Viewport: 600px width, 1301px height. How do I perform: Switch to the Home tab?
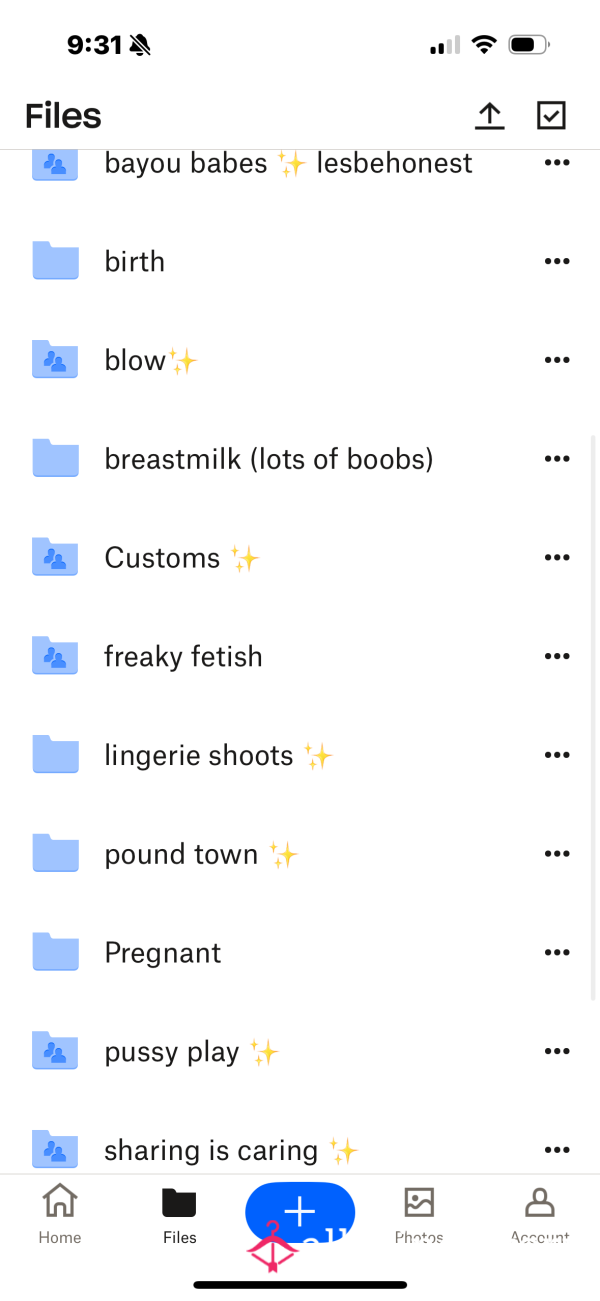(60, 1214)
